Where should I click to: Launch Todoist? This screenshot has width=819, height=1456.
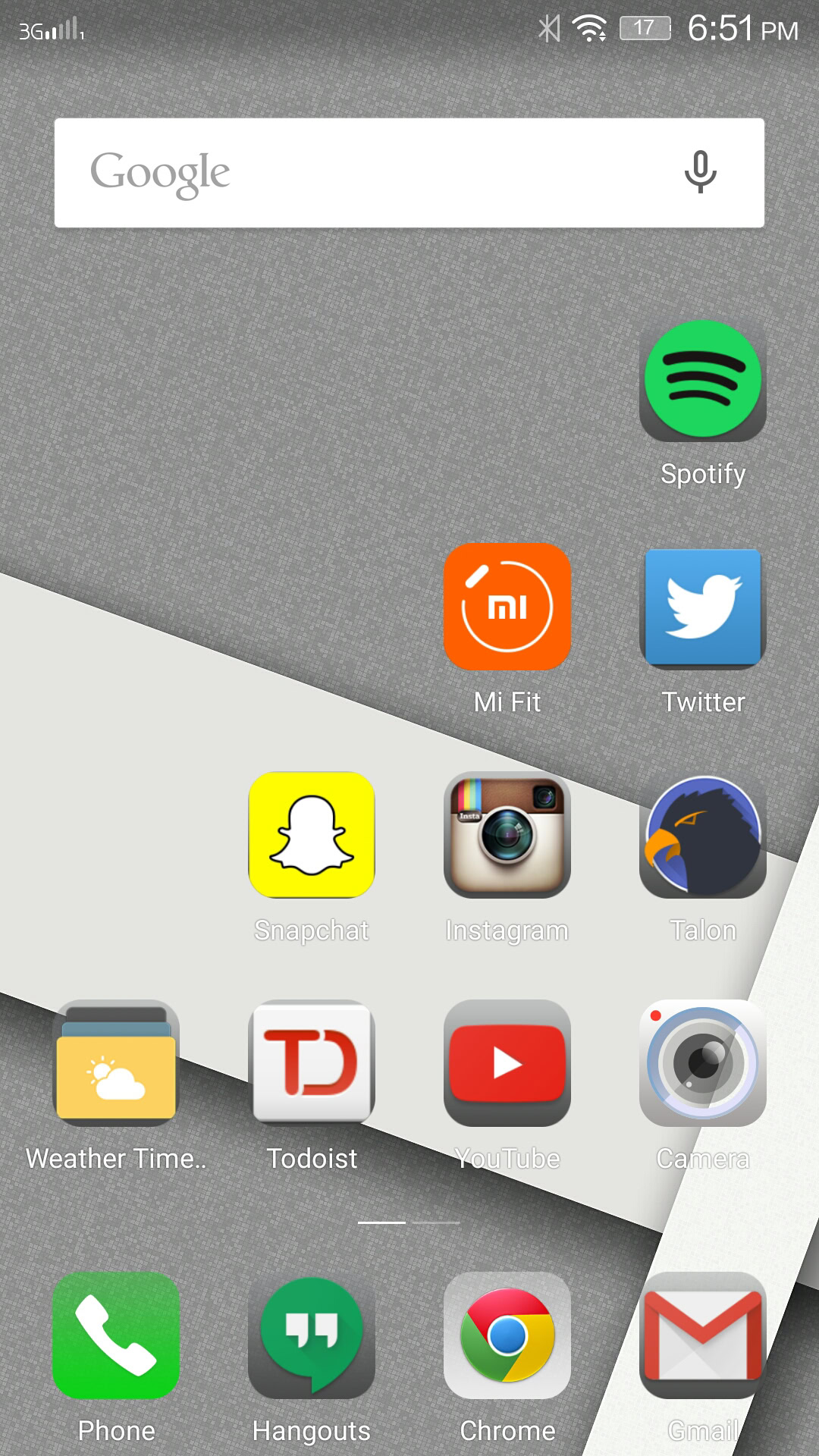(x=312, y=1063)
